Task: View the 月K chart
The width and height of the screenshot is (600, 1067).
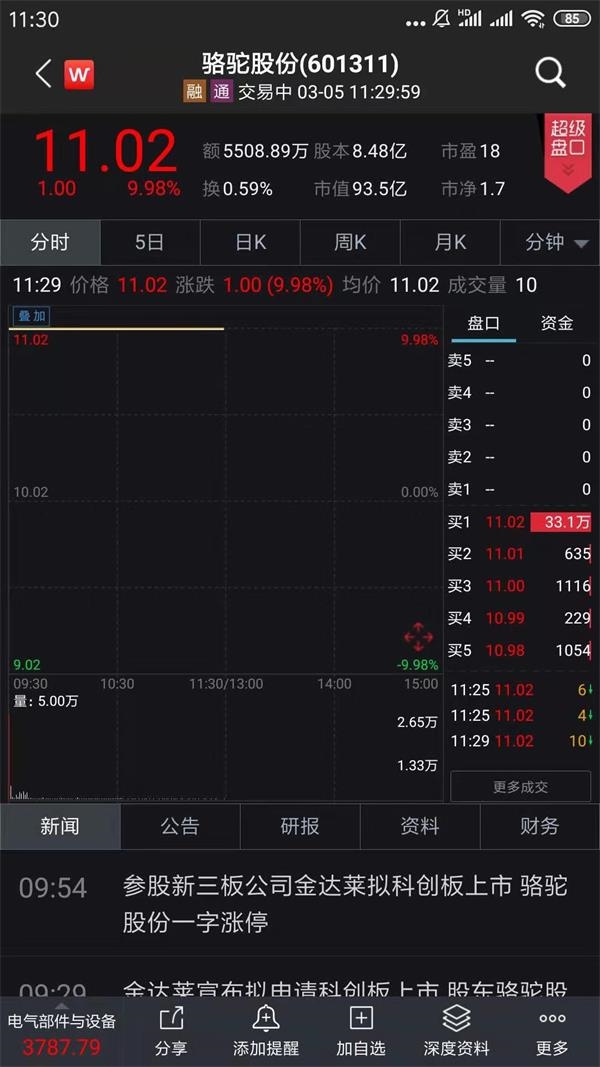Action: coord(450,242)
